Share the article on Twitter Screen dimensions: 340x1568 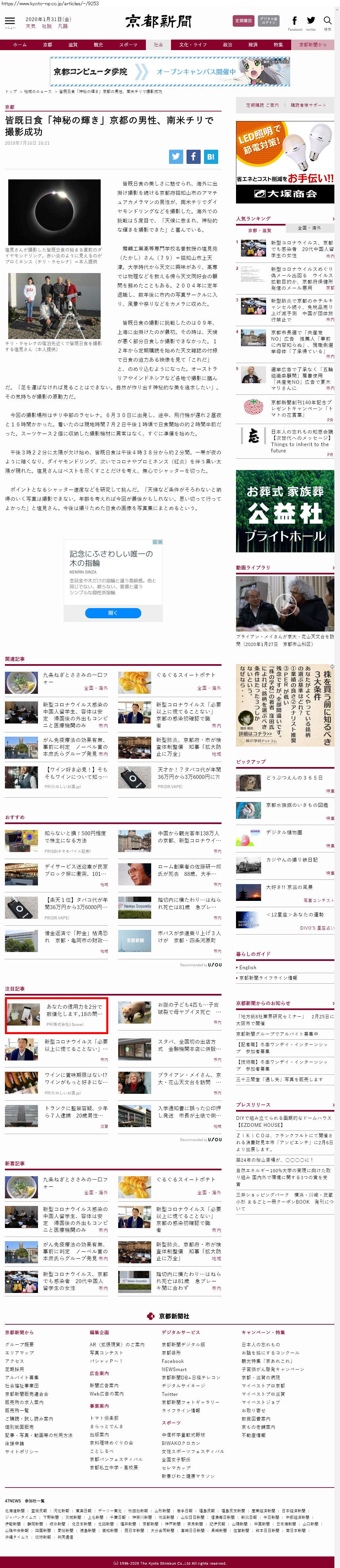point(176,156)
